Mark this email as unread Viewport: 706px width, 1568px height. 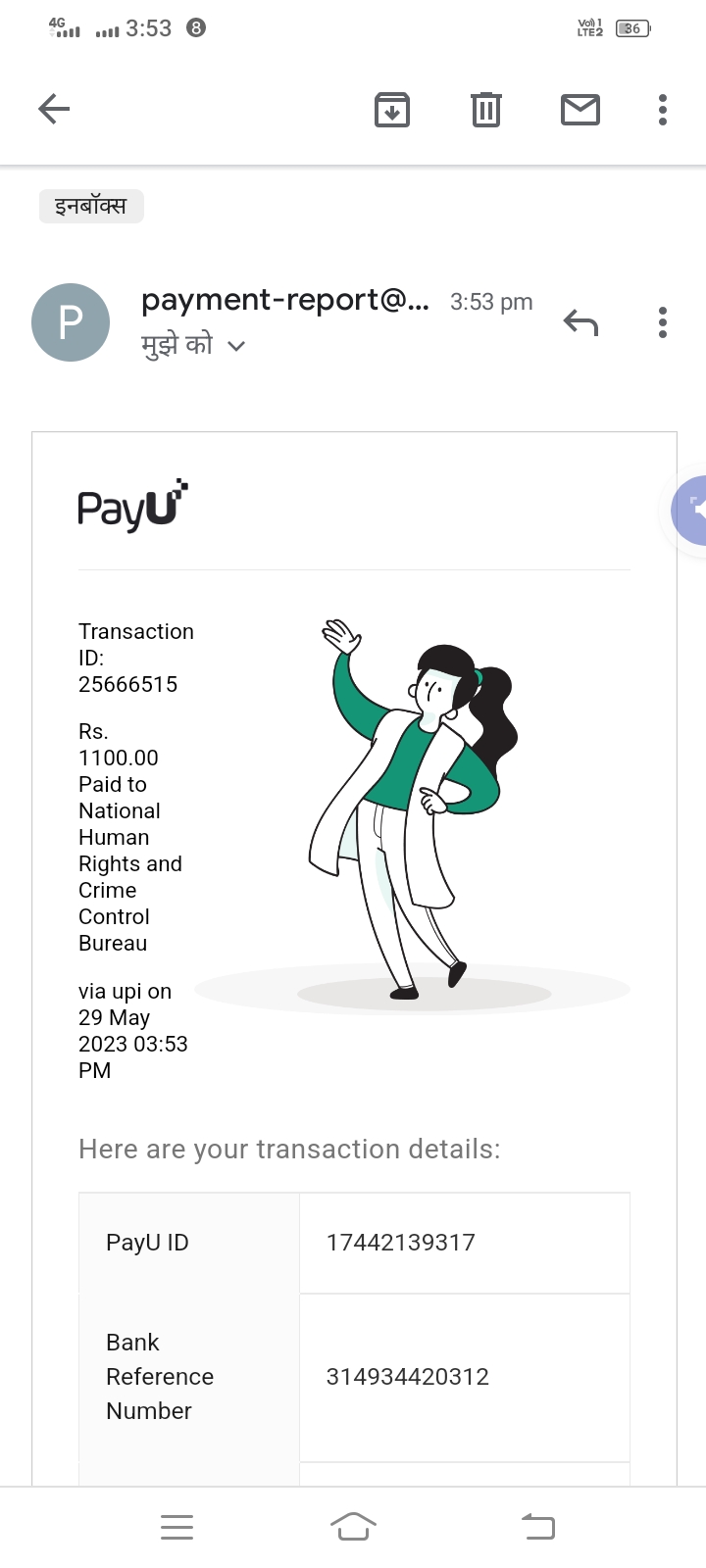point(580,109)
